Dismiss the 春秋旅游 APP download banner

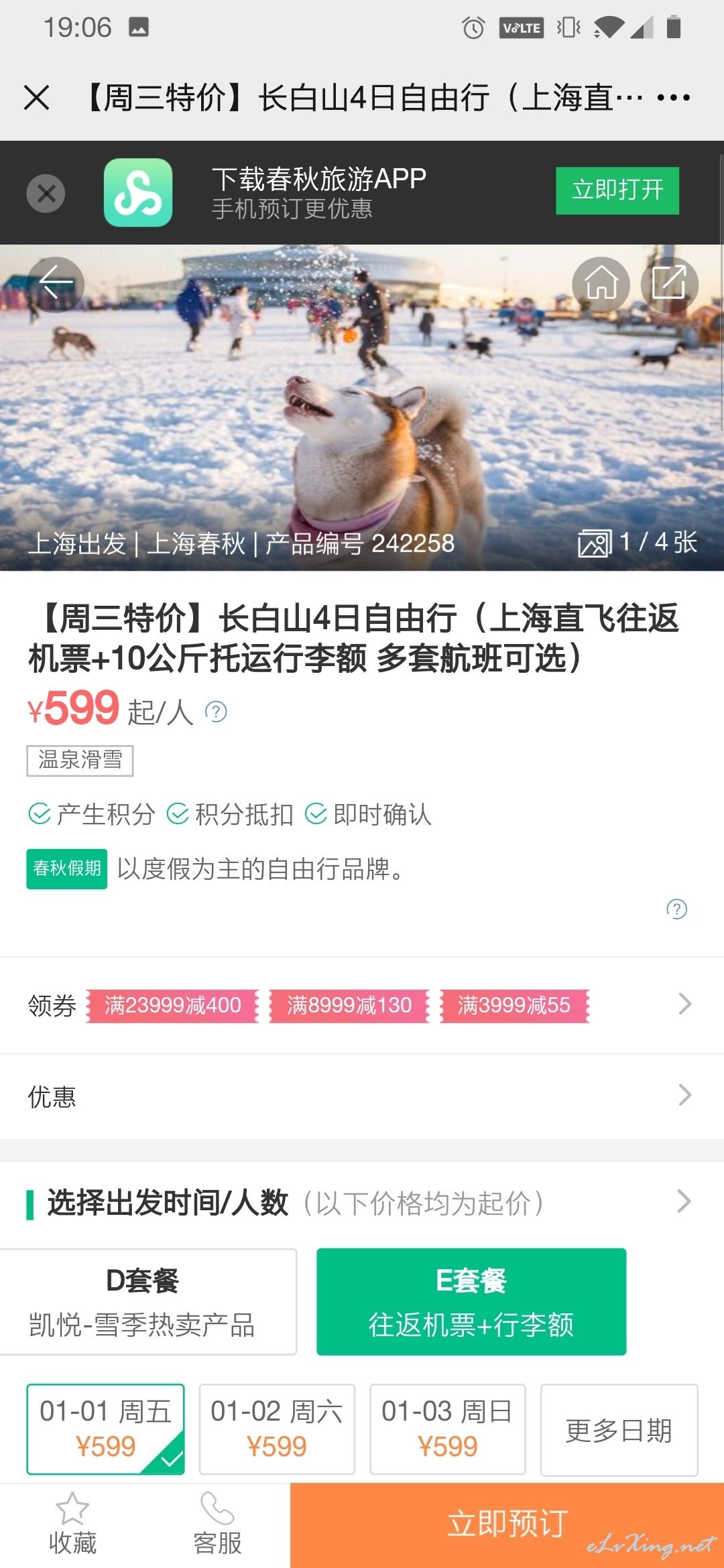(x=46, y=194)
